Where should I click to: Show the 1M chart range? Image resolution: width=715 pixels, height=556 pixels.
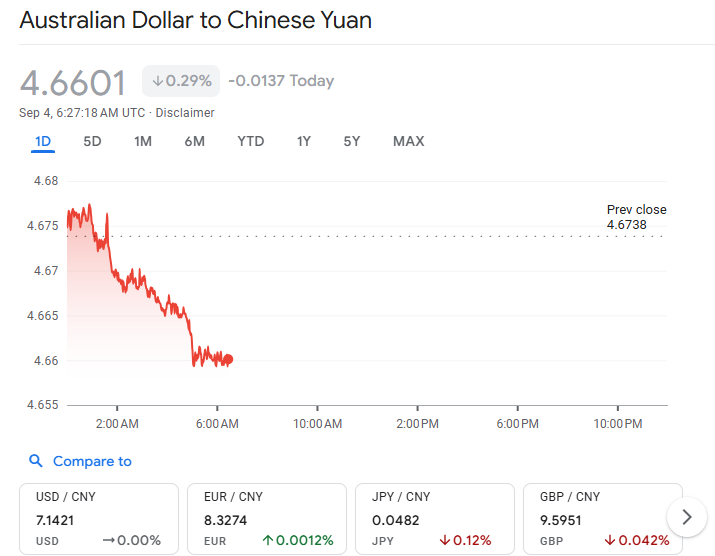pos(143,141)
